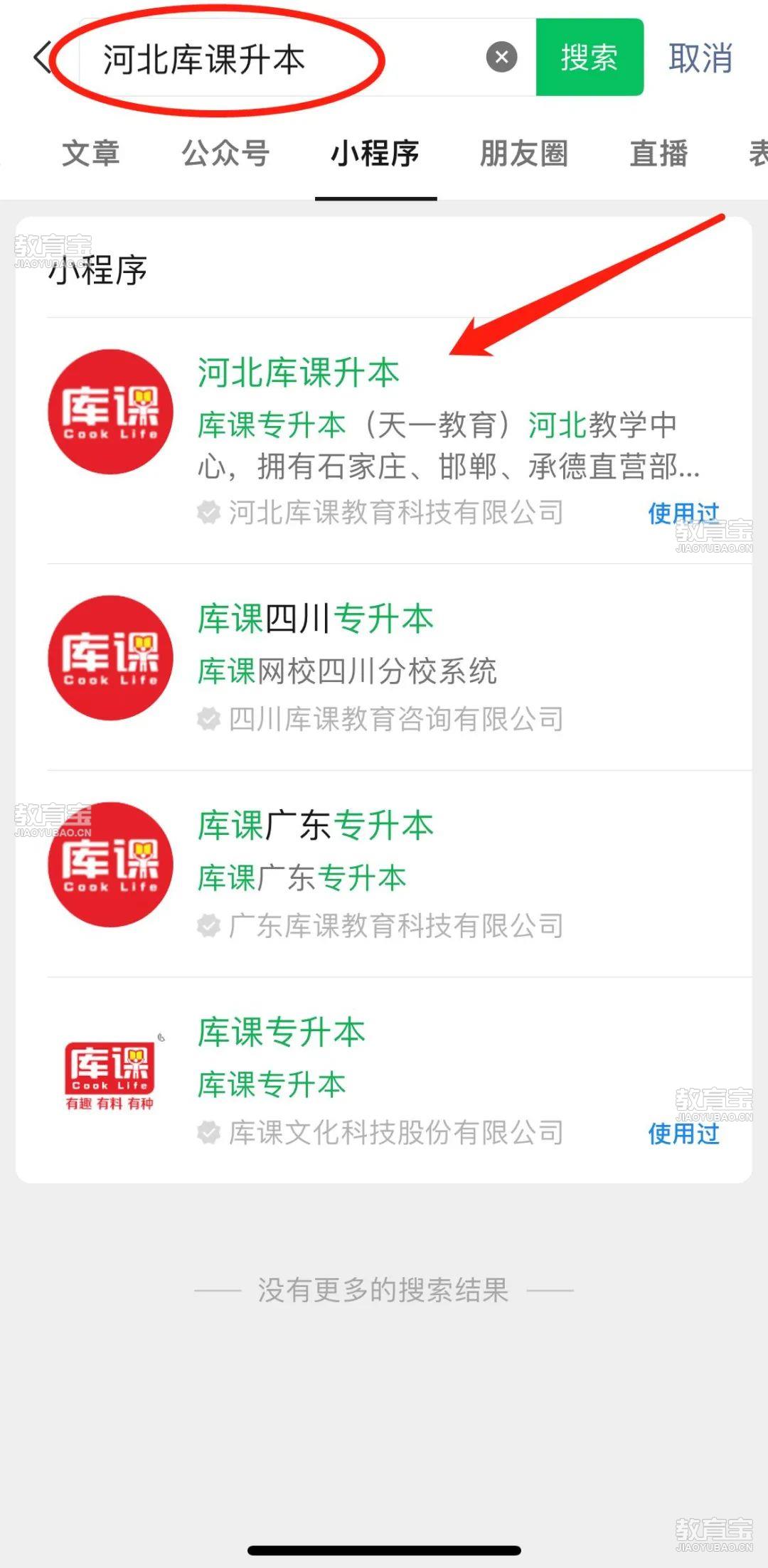768x1568 pixels.
Task: Go back with the top-left arrow
Action: pos(44,58)
